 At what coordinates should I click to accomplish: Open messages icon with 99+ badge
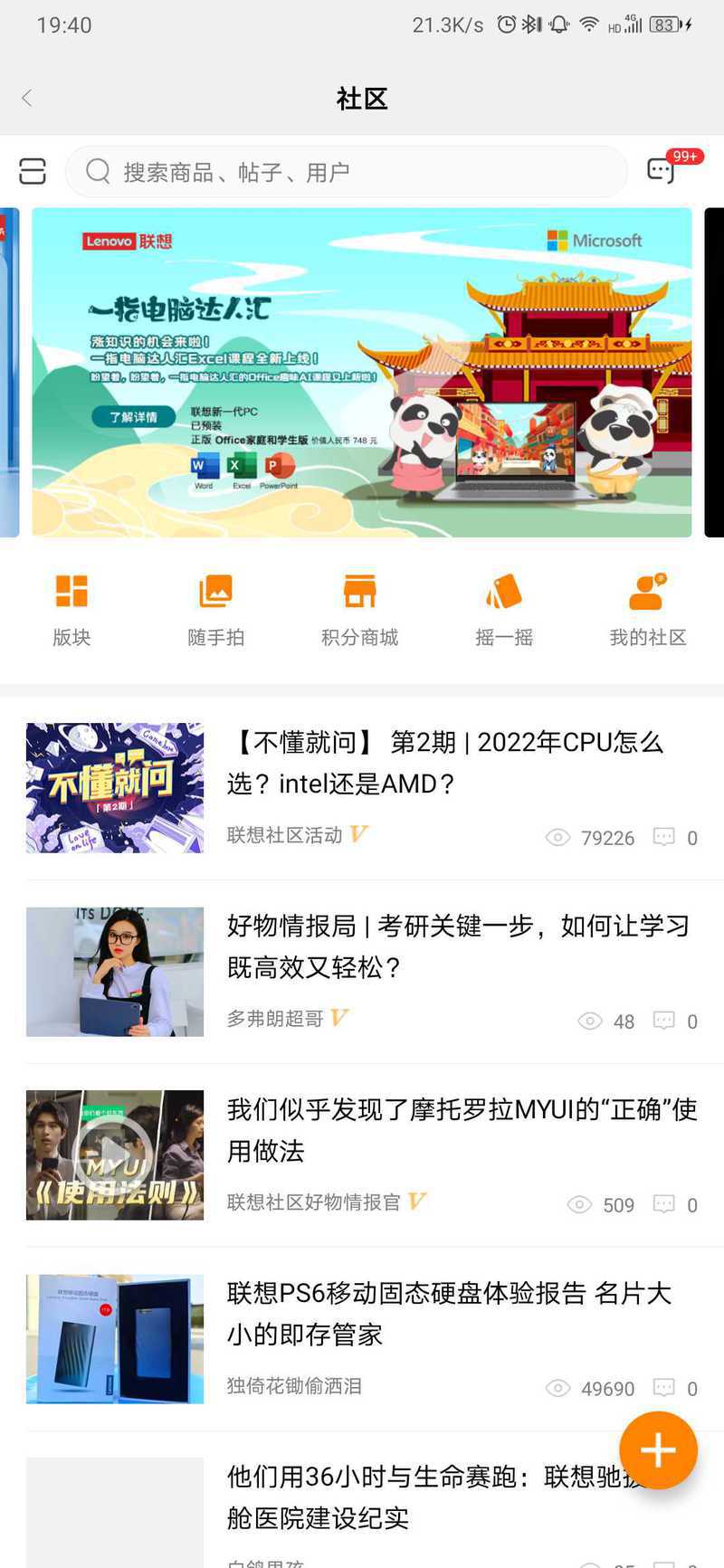[x=662, y=169]
